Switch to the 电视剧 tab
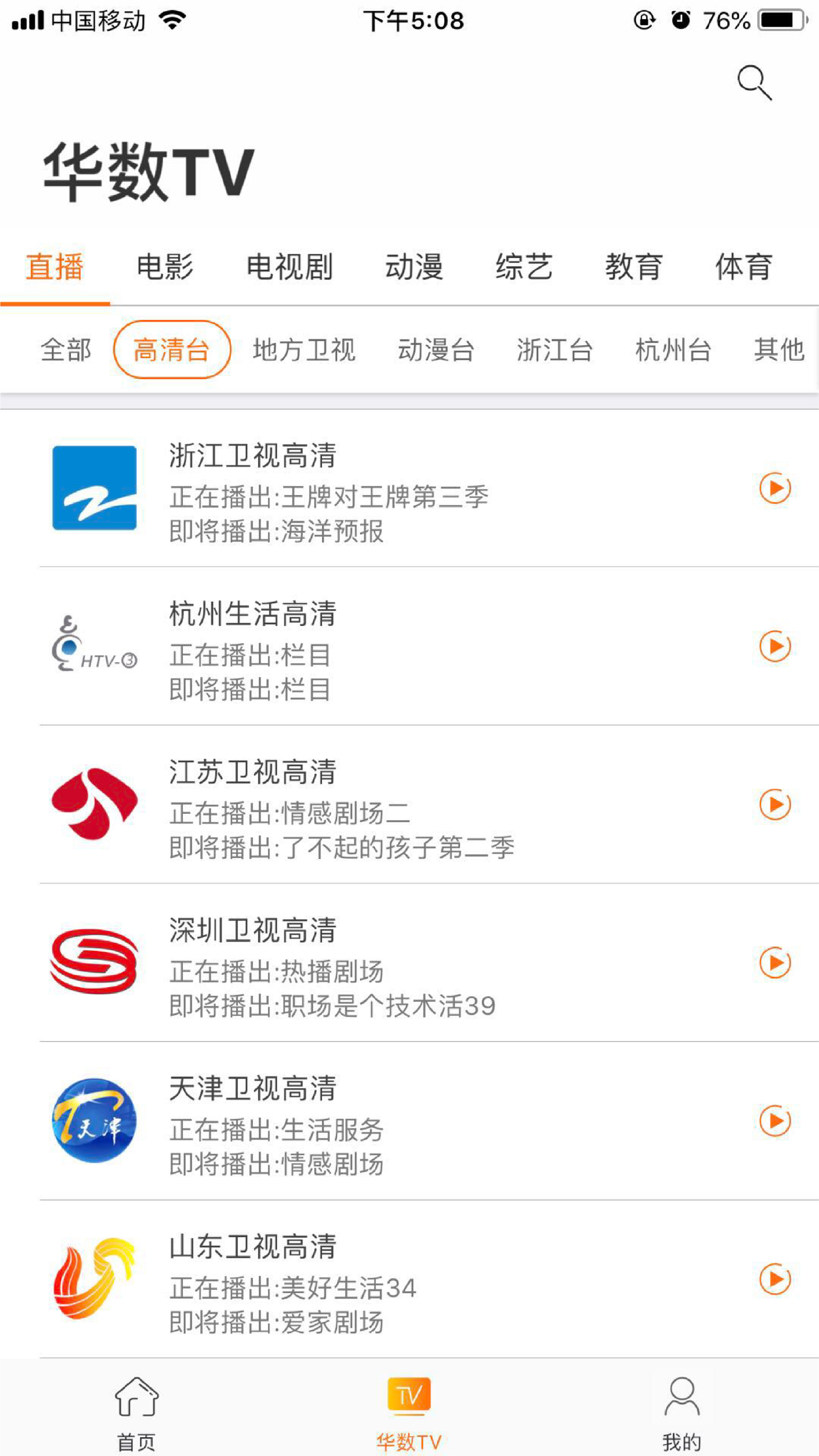 coord(289,267)
